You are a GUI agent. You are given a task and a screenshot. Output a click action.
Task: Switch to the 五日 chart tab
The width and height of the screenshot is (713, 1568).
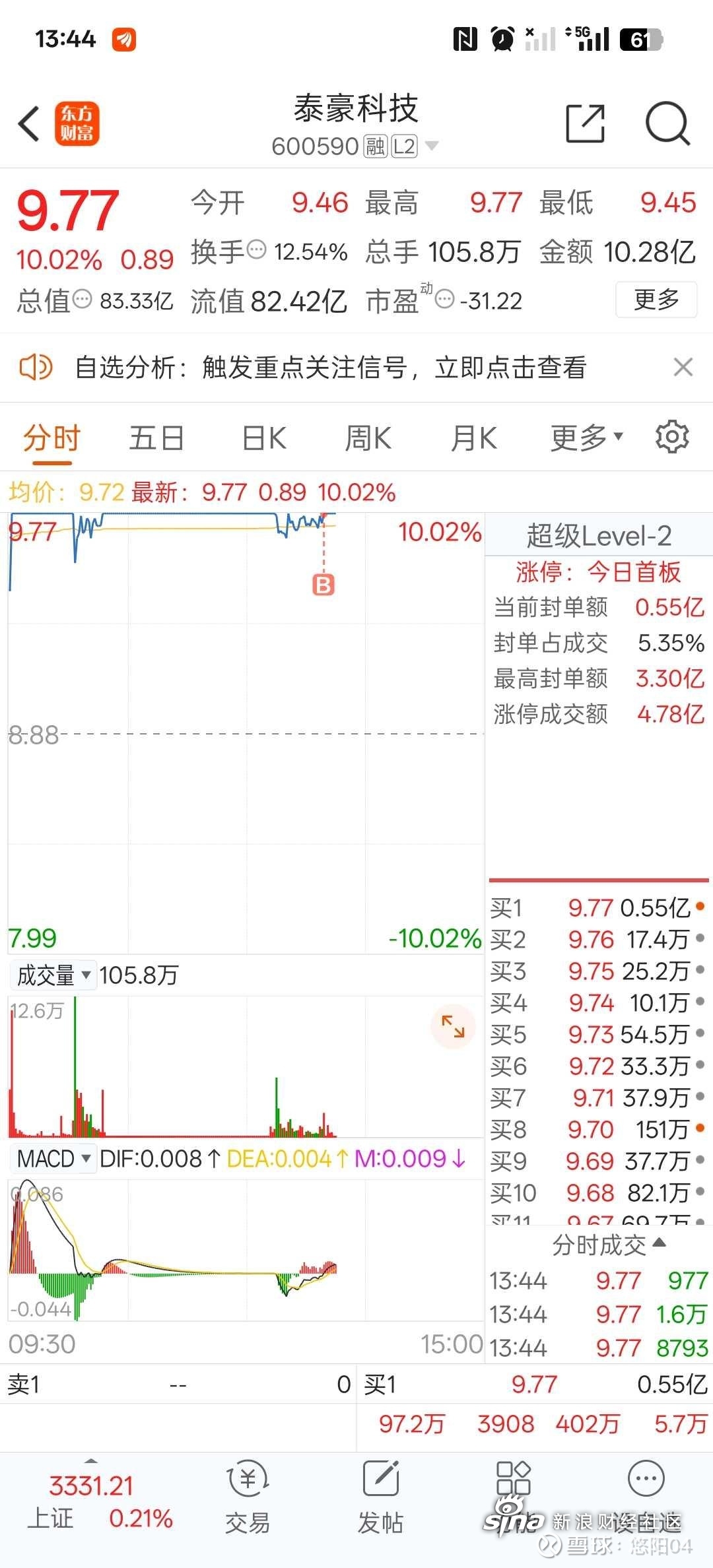coord(156,438)
